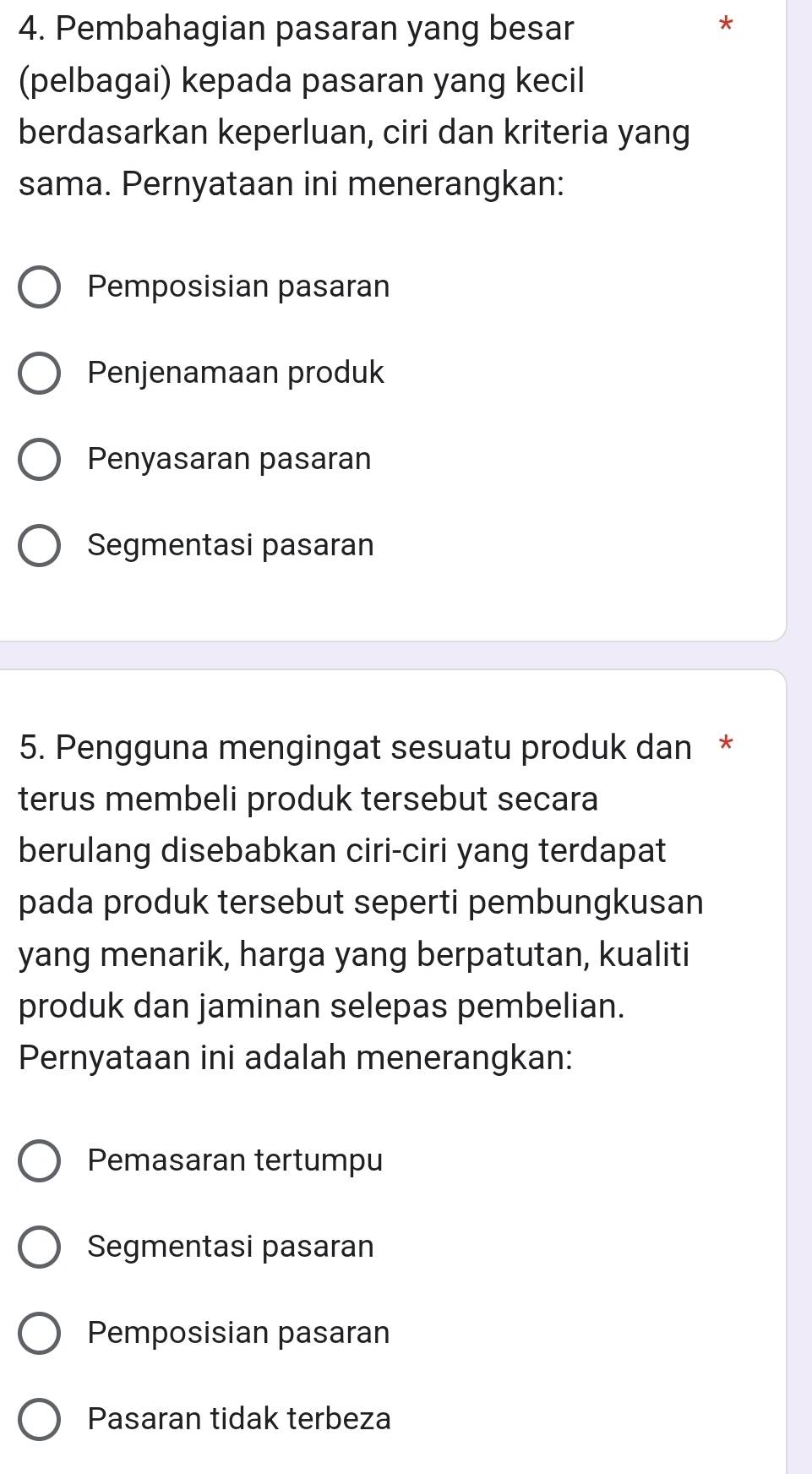Select Pemasaran tertumpu option
The width and height of the screenshot is (812, 1474).
tap(39, 1160)
